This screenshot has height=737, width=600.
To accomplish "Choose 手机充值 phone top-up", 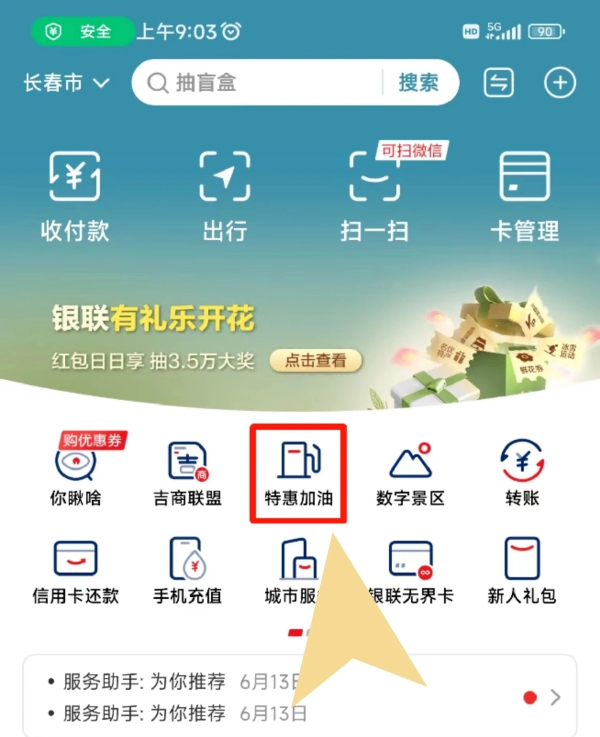I will pyautogui.click(x=187, y=570).
